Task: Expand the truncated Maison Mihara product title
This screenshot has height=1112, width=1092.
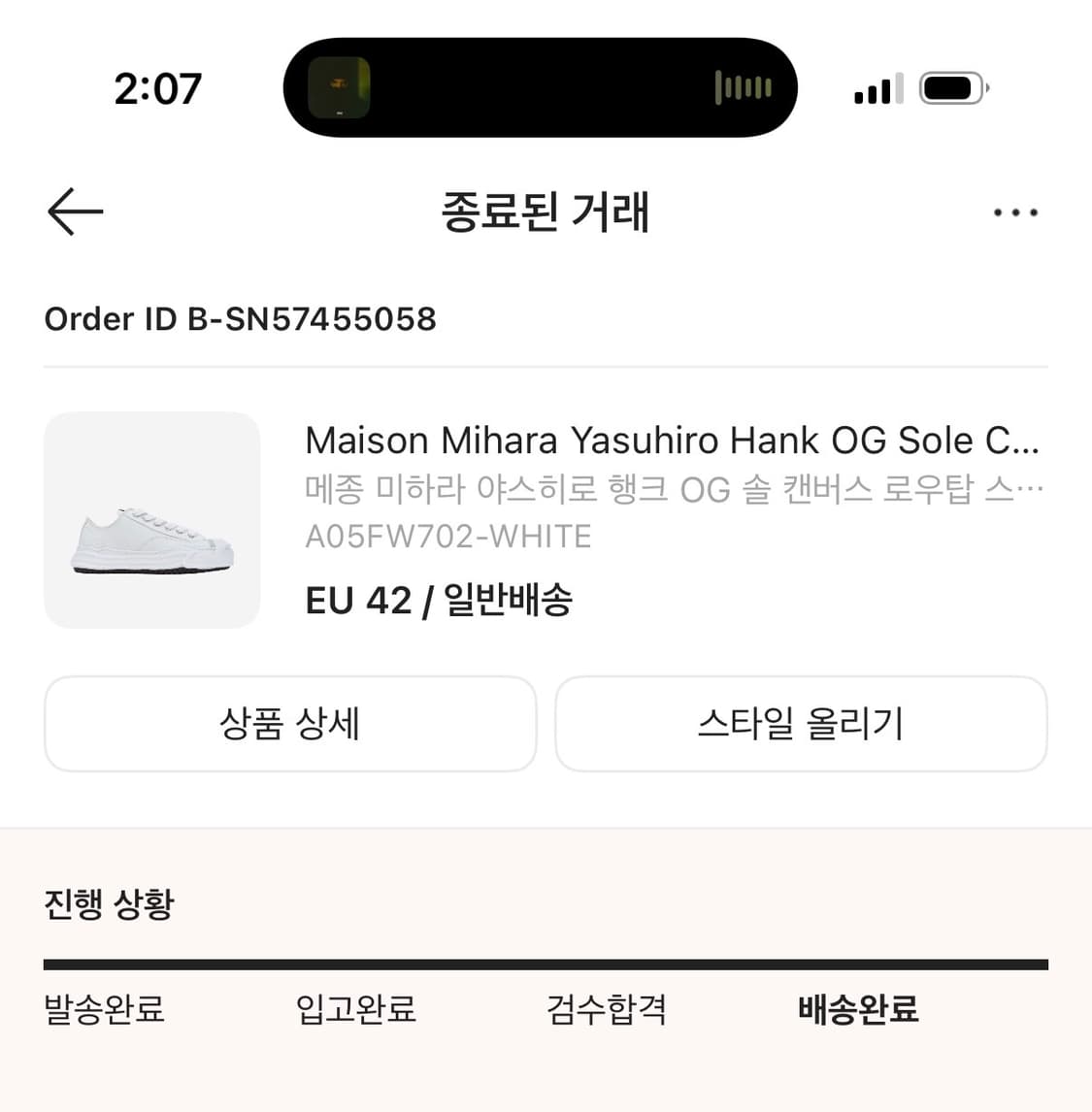Action: [x=673, y=440]
